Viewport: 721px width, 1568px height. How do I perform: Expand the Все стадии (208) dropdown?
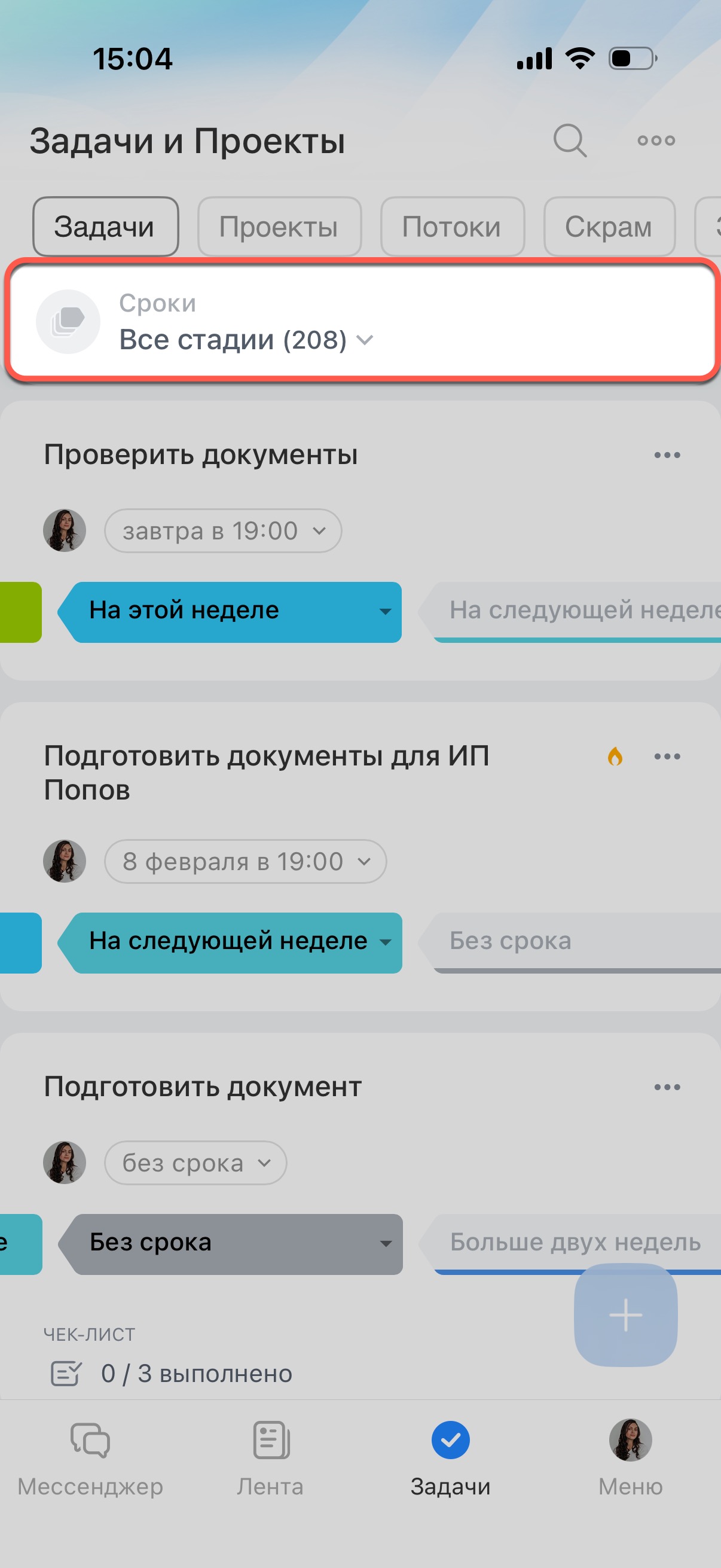click(x=246, y=339)
